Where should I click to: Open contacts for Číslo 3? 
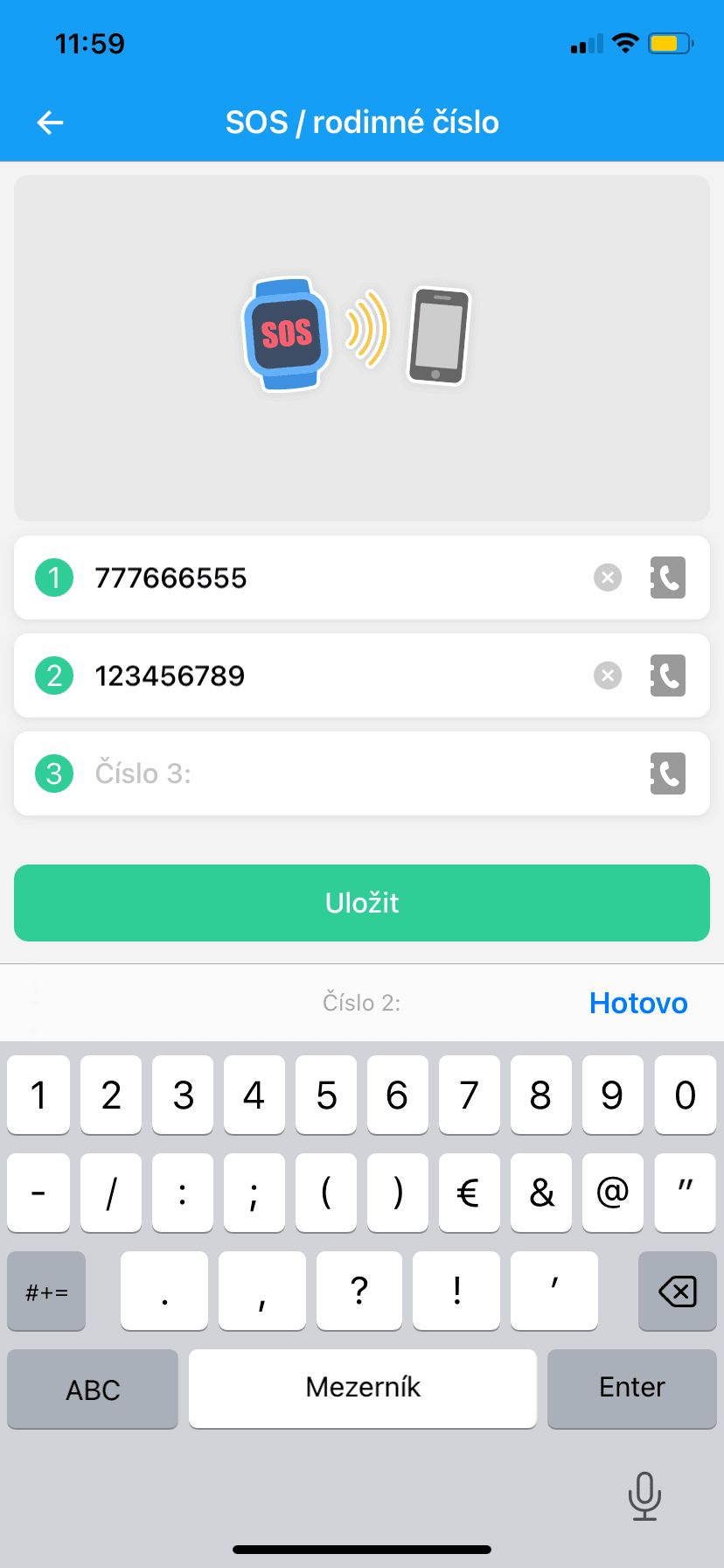[667, 773]
